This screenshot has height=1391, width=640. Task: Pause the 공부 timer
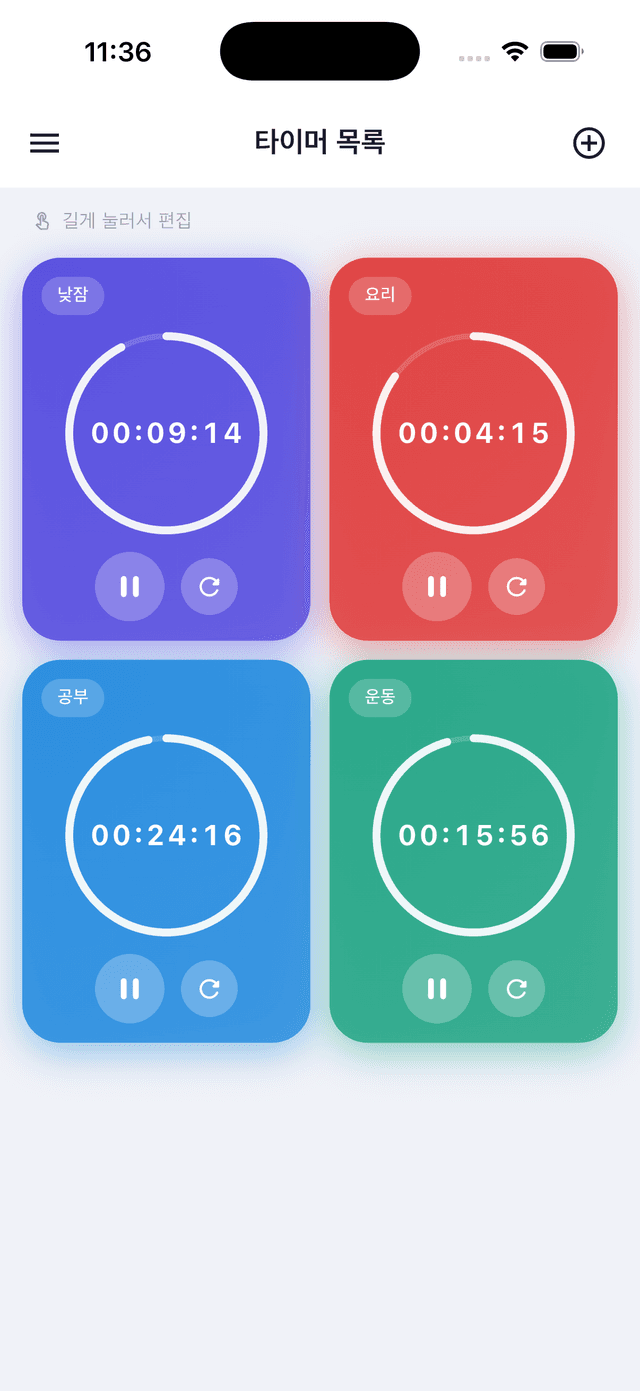point(129,989)
